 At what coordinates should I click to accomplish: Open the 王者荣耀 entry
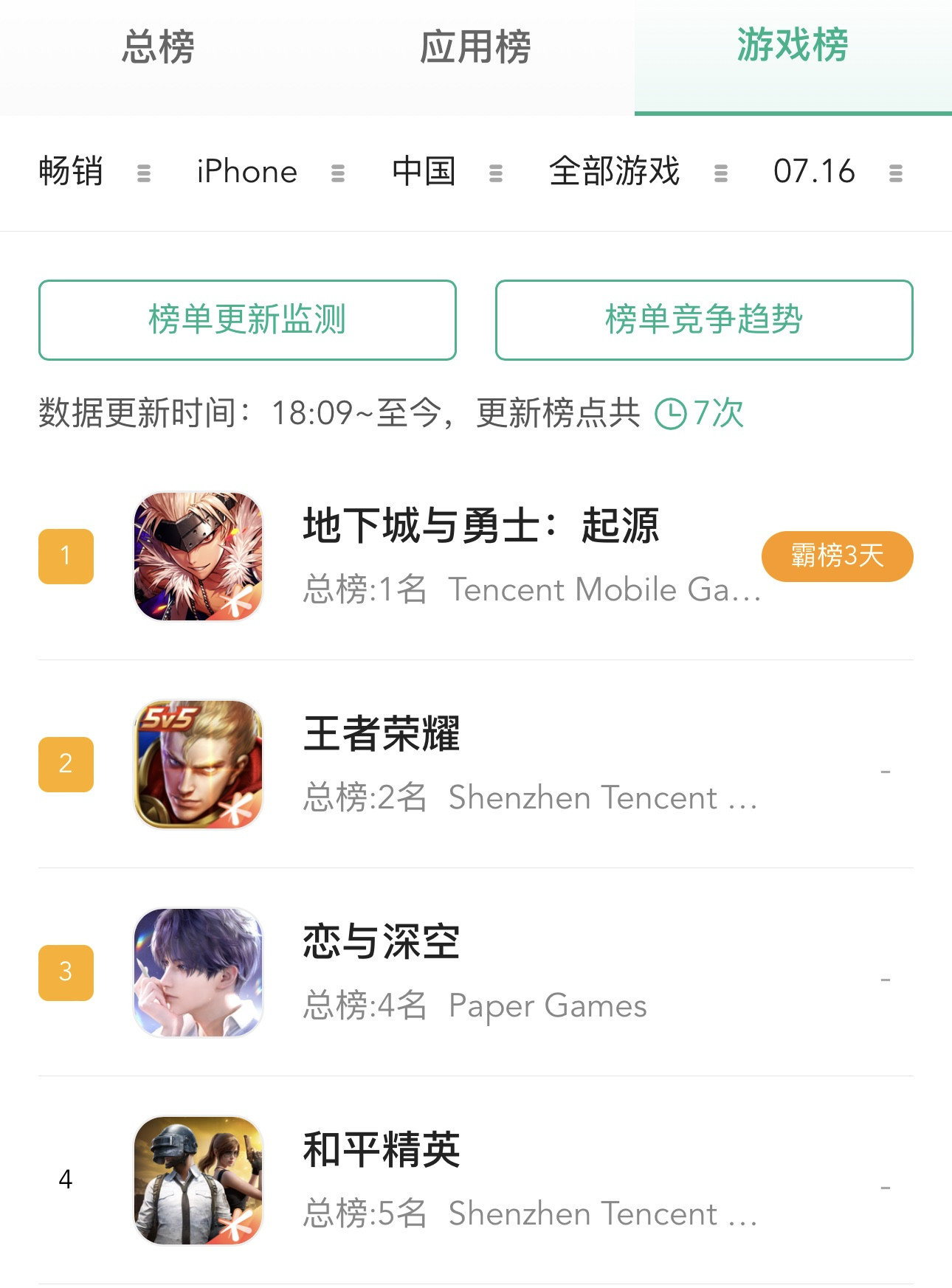click(480, 764)
